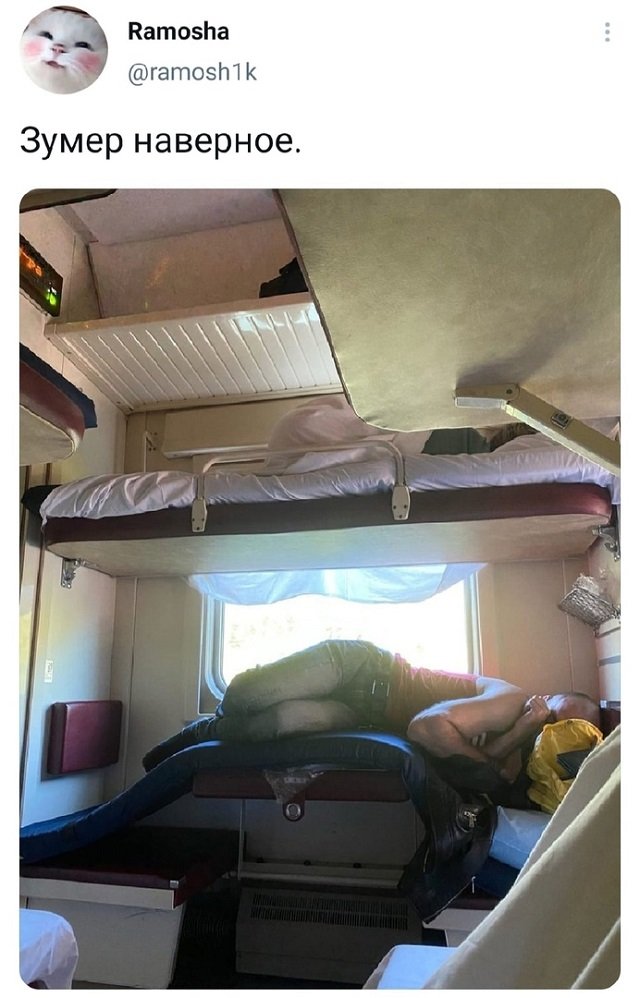Open the attached train photo
Image resolution: width=640 pixels, height=998 pixels.
coord(320,588)
